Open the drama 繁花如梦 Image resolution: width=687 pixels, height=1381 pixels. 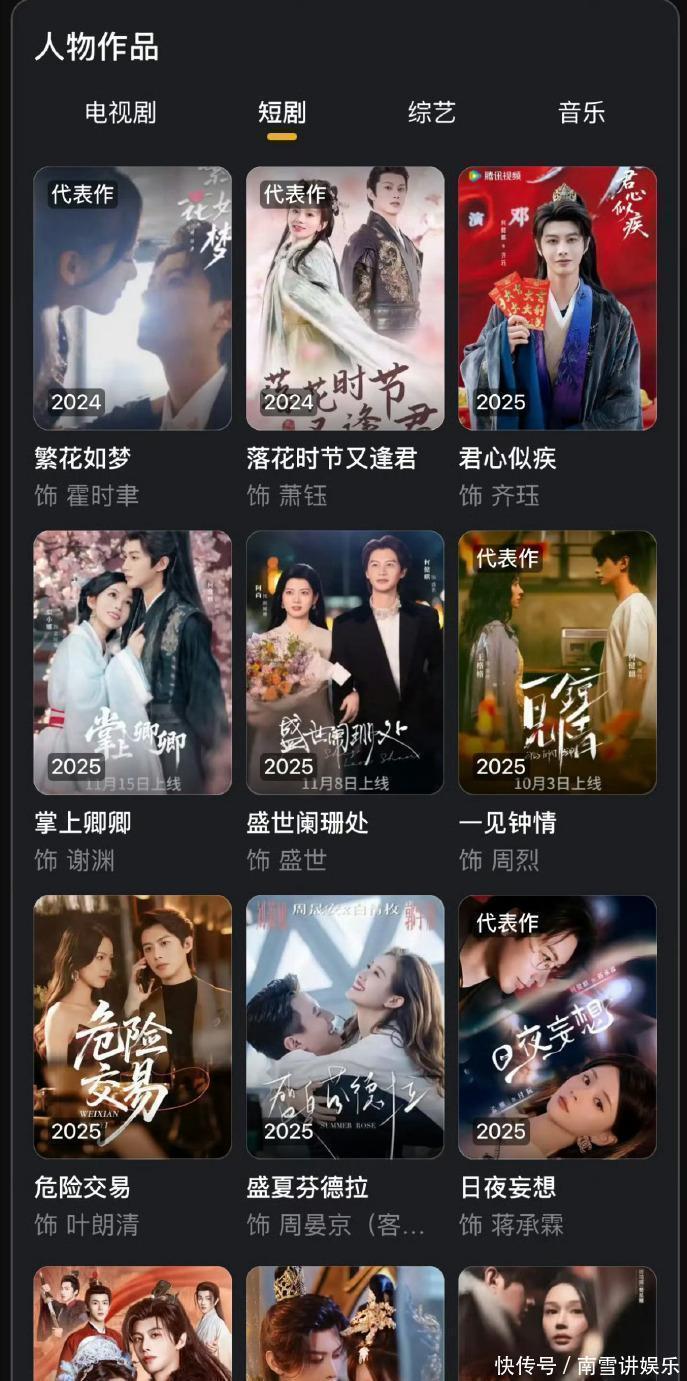click(x=132, y=298)
